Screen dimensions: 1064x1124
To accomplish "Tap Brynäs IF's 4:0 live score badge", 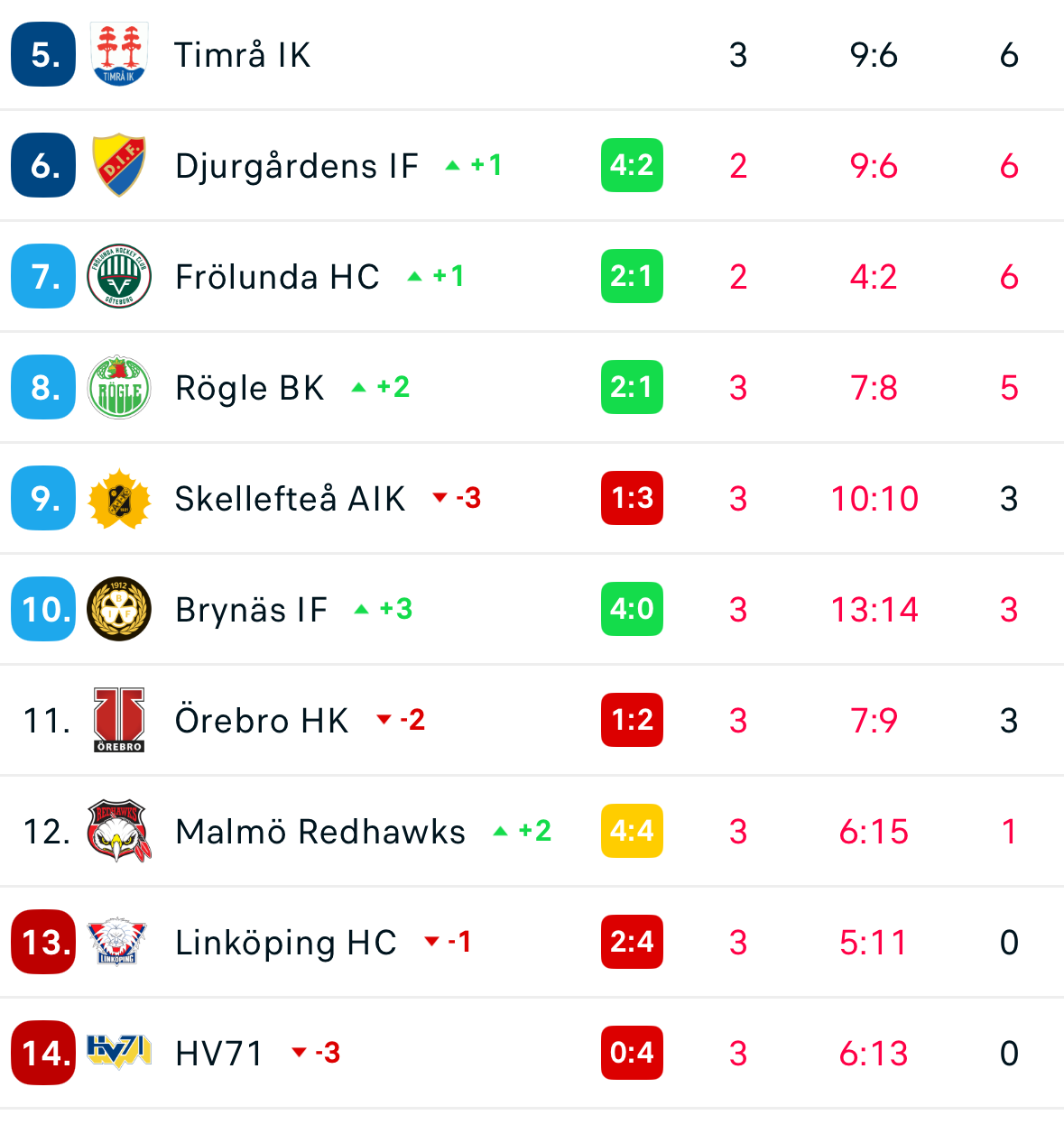I will coord(632,609).
